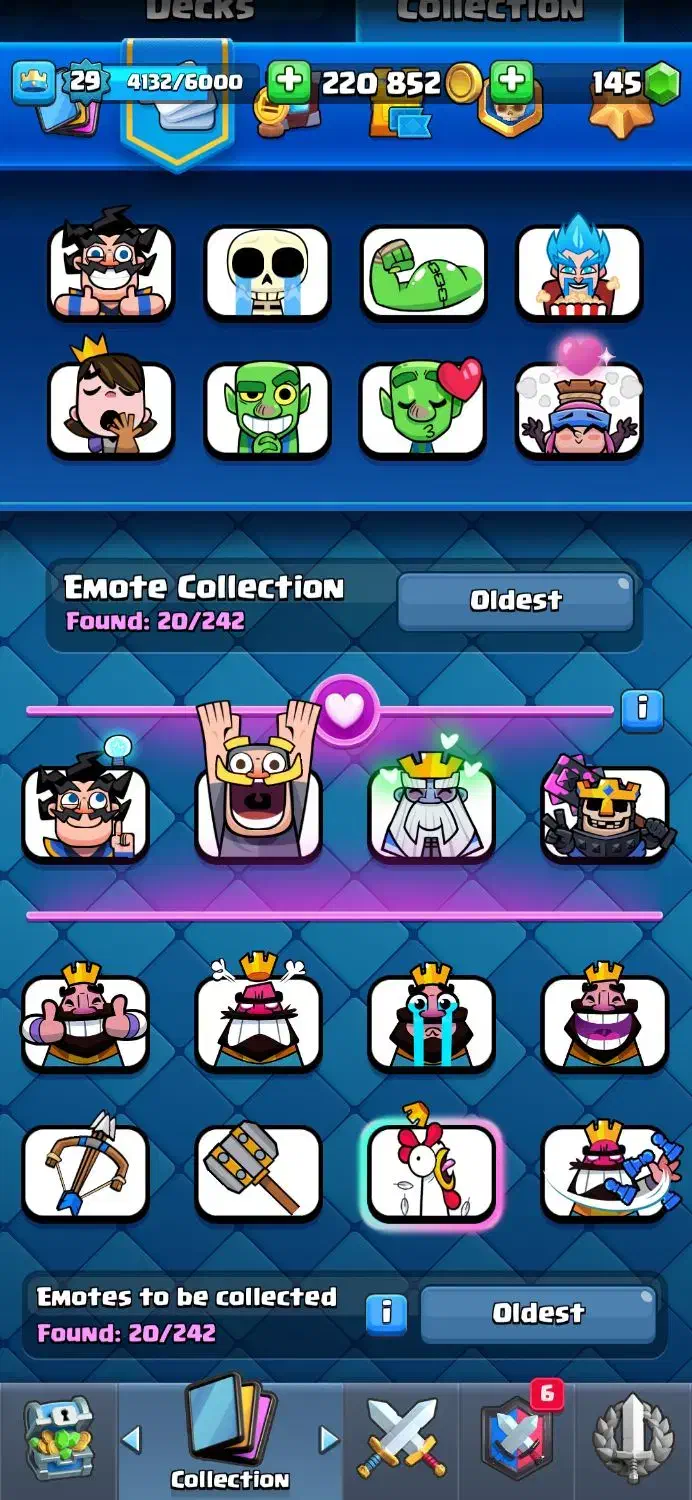Tap the green plus next to gold coins
The image size is (692, 1500).
point(289,82)
